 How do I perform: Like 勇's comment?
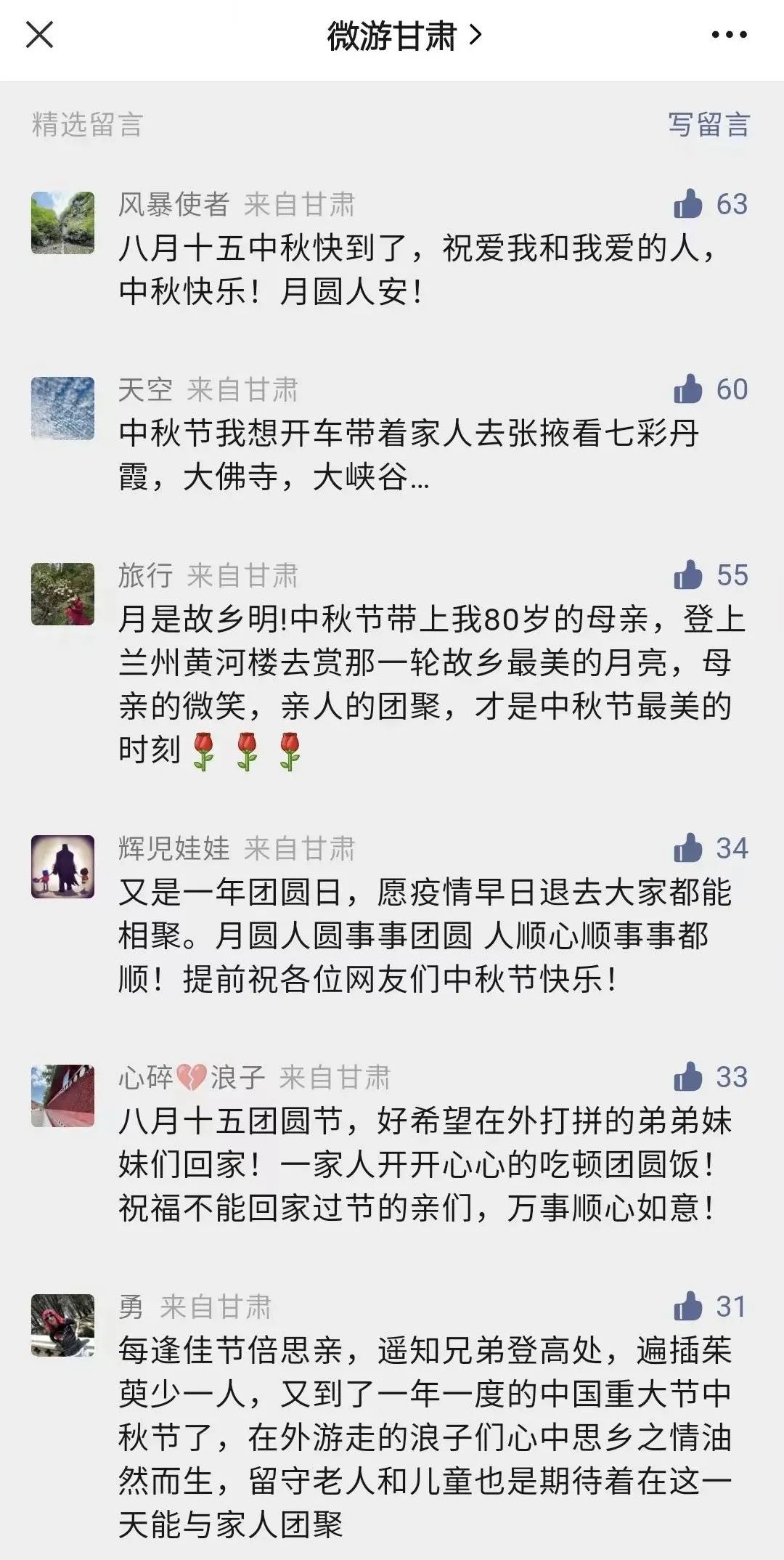pyautogui.click(x=688, y=1307)
